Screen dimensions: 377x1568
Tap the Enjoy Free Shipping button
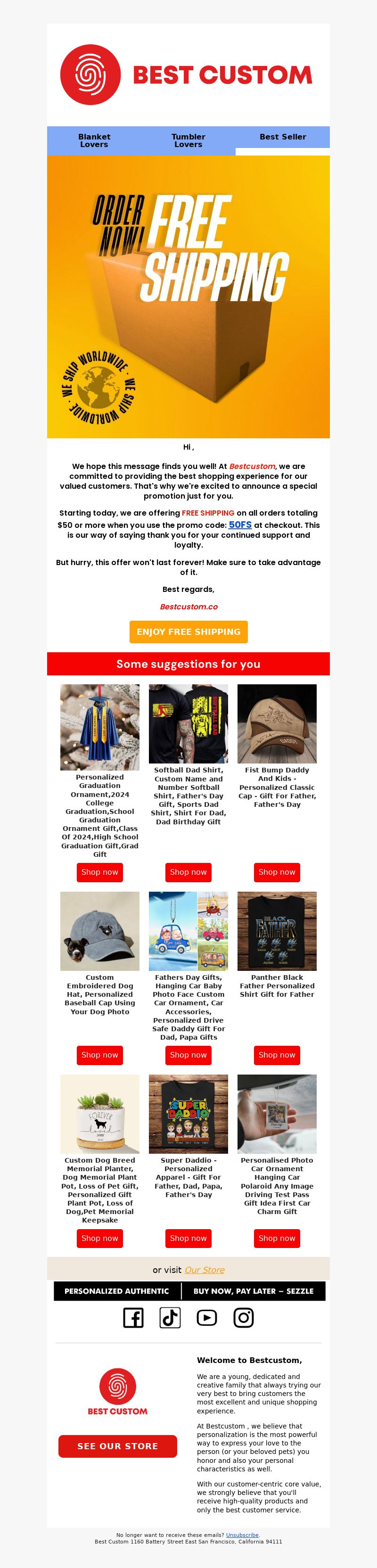point(188,632)
